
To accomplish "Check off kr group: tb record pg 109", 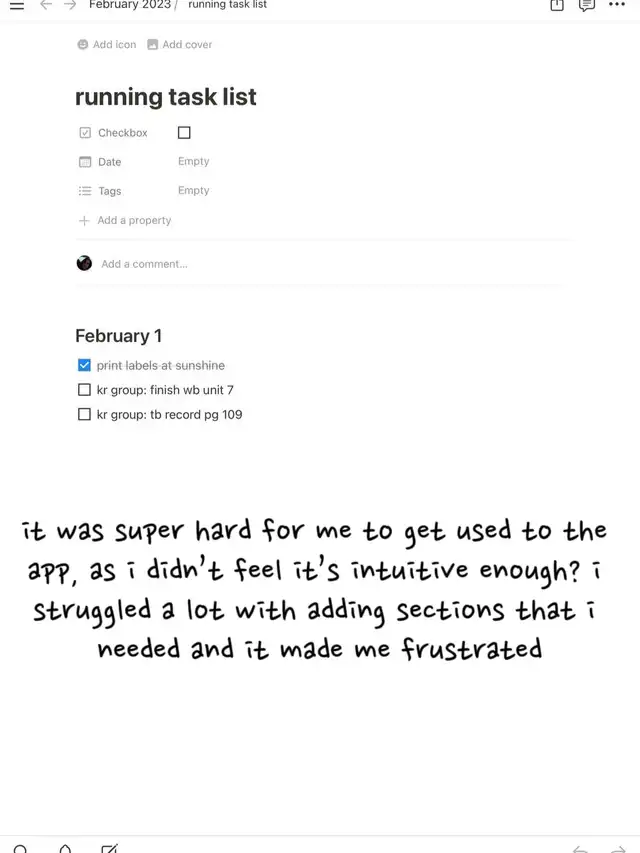I will tap(84, 415).
